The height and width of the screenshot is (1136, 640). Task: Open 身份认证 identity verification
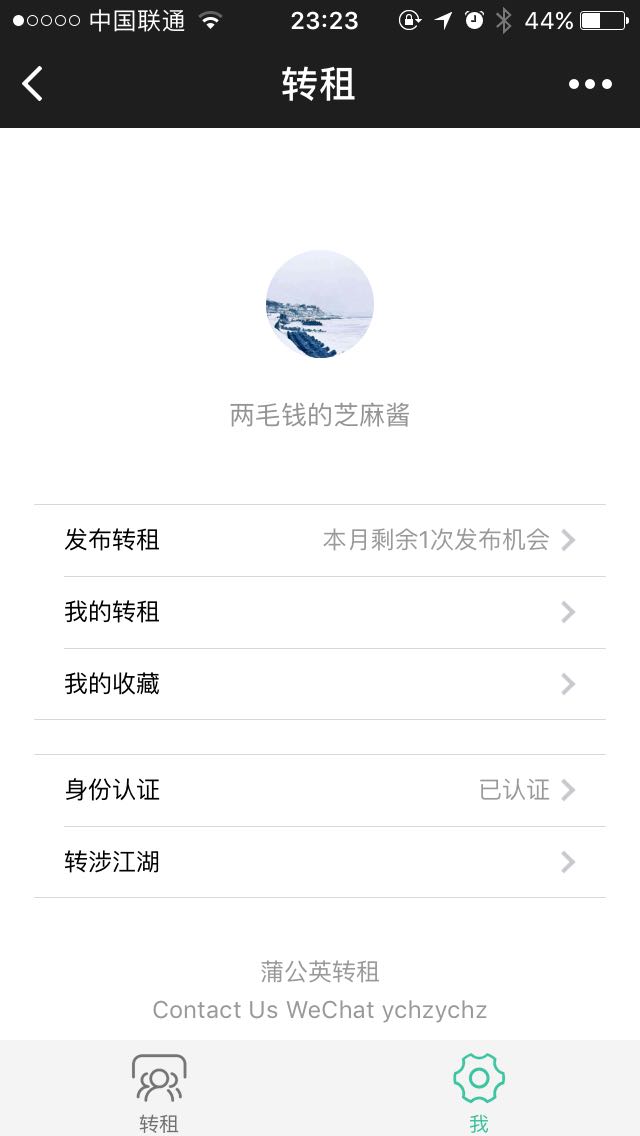(320, 790)
